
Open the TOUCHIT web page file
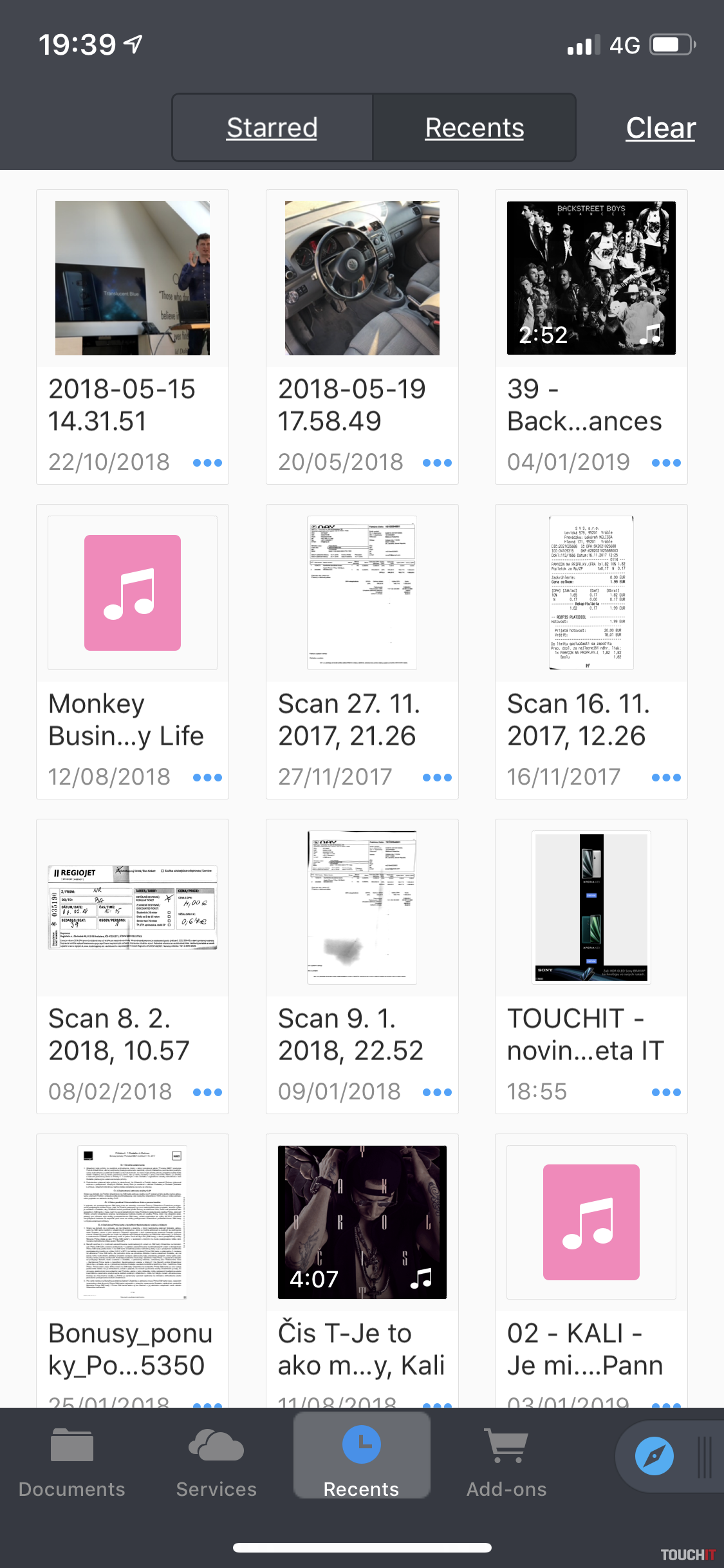[x=591, y=908]
